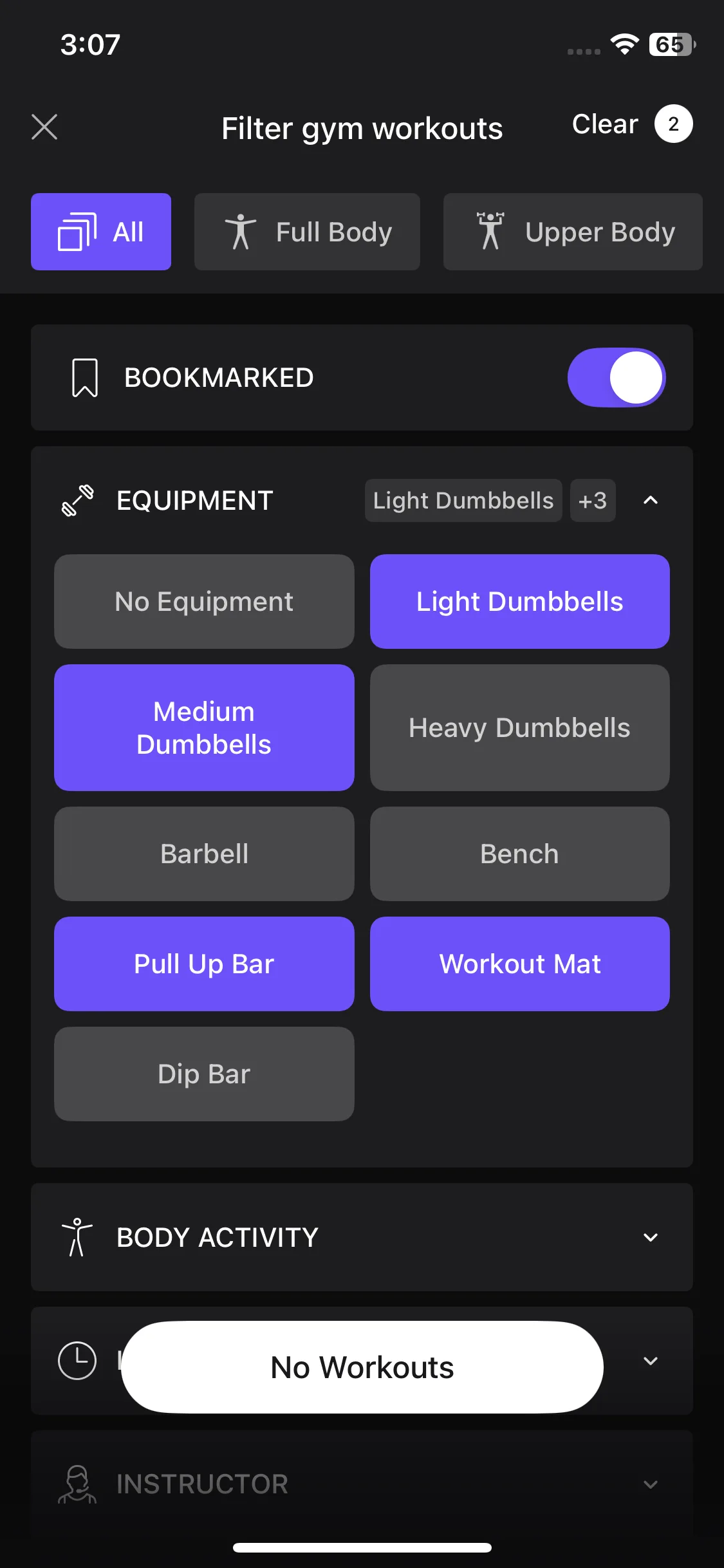
Task: Deselect Workout Mat filter
Action: pos(519,964)
